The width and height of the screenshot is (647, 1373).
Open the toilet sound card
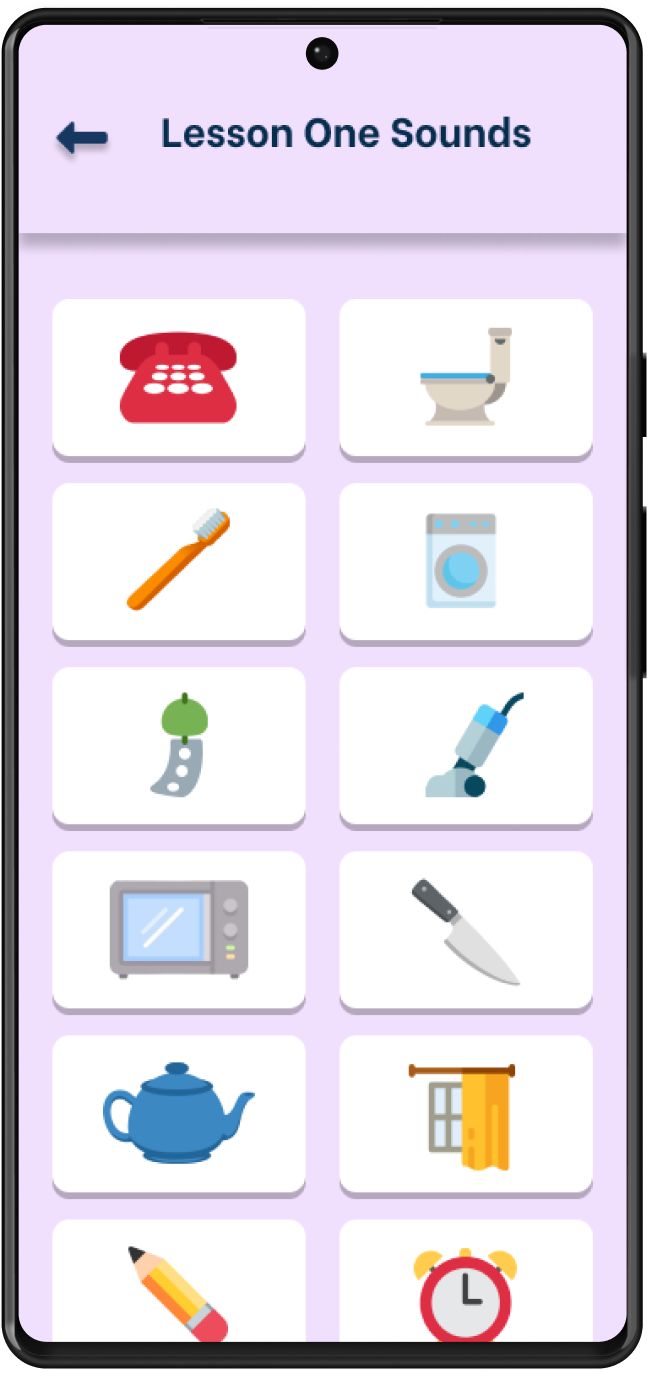tap(466, 377)
